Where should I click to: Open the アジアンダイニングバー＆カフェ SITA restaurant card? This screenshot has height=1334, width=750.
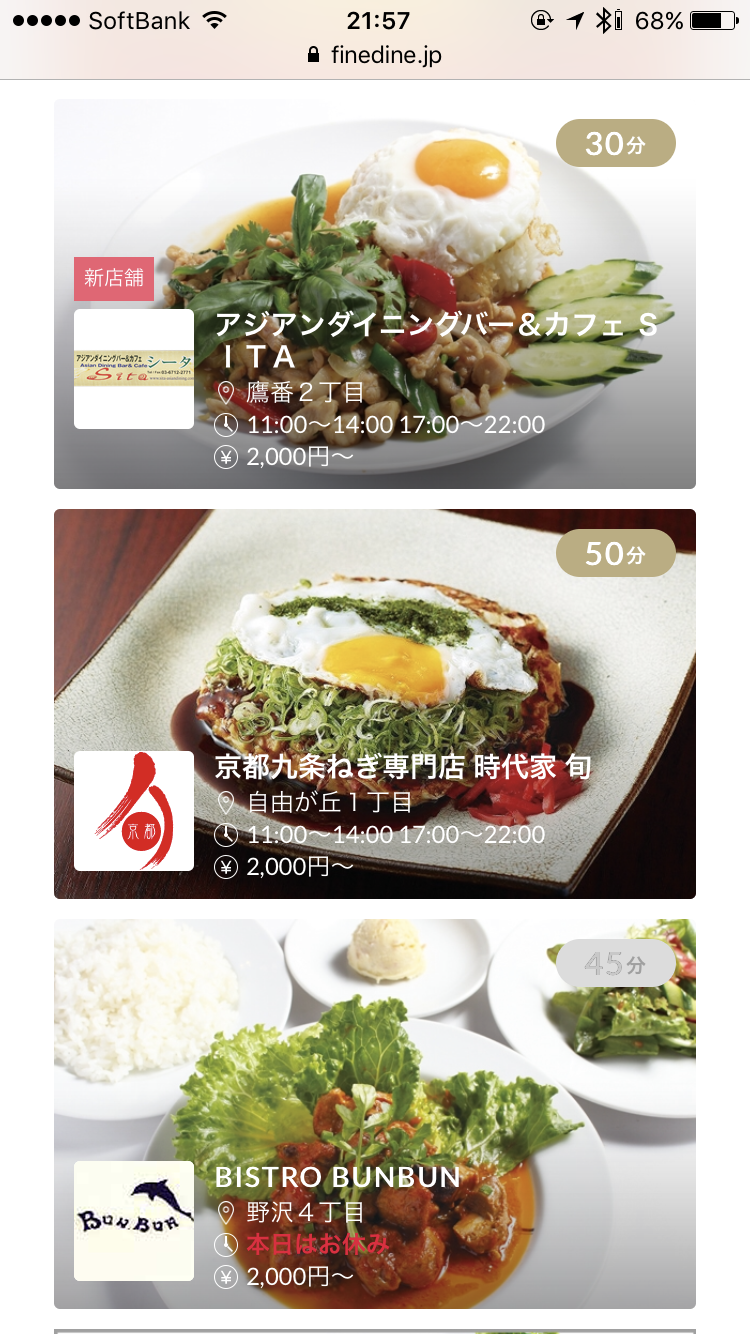click(375, 294)
